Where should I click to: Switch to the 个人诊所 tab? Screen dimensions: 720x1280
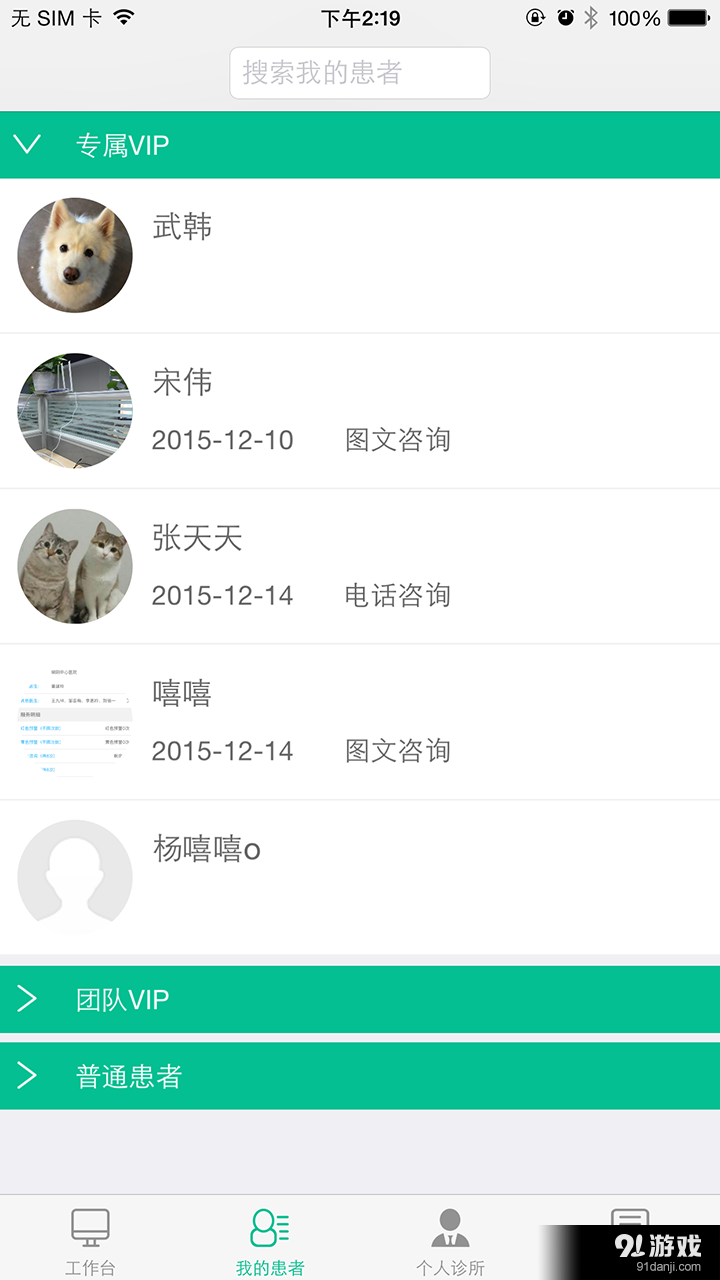coord(450,1240)
